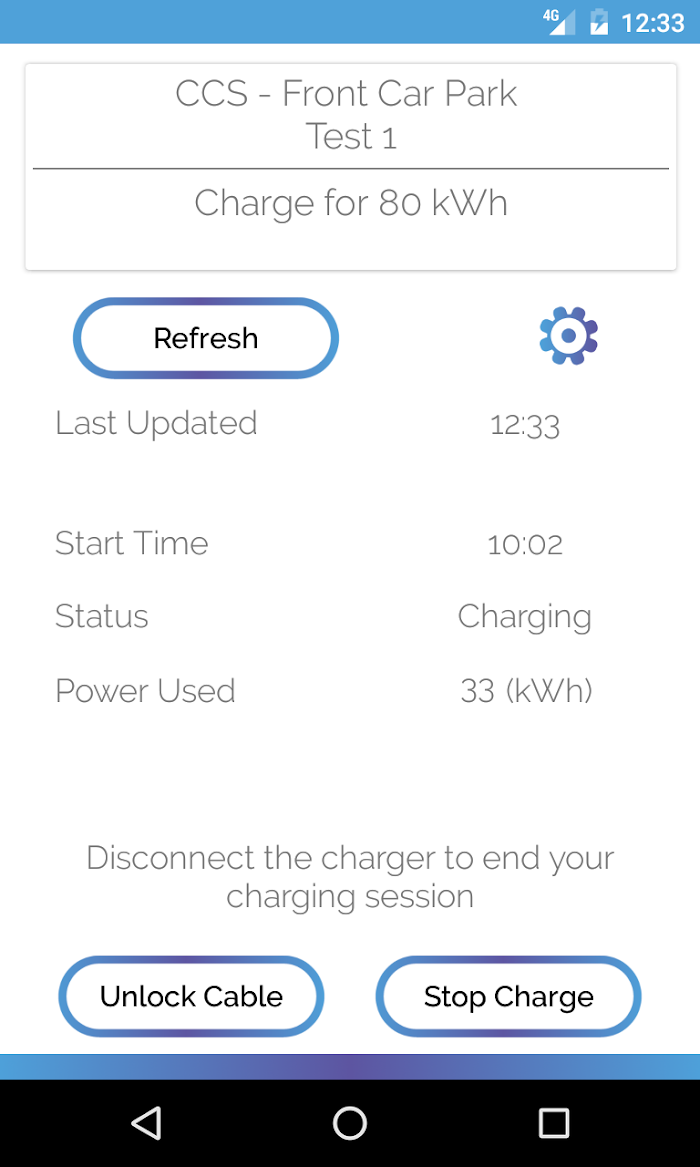This screenshot has height=1167, width=700.
Task: Go back using the system back button
Action: 146,1122
